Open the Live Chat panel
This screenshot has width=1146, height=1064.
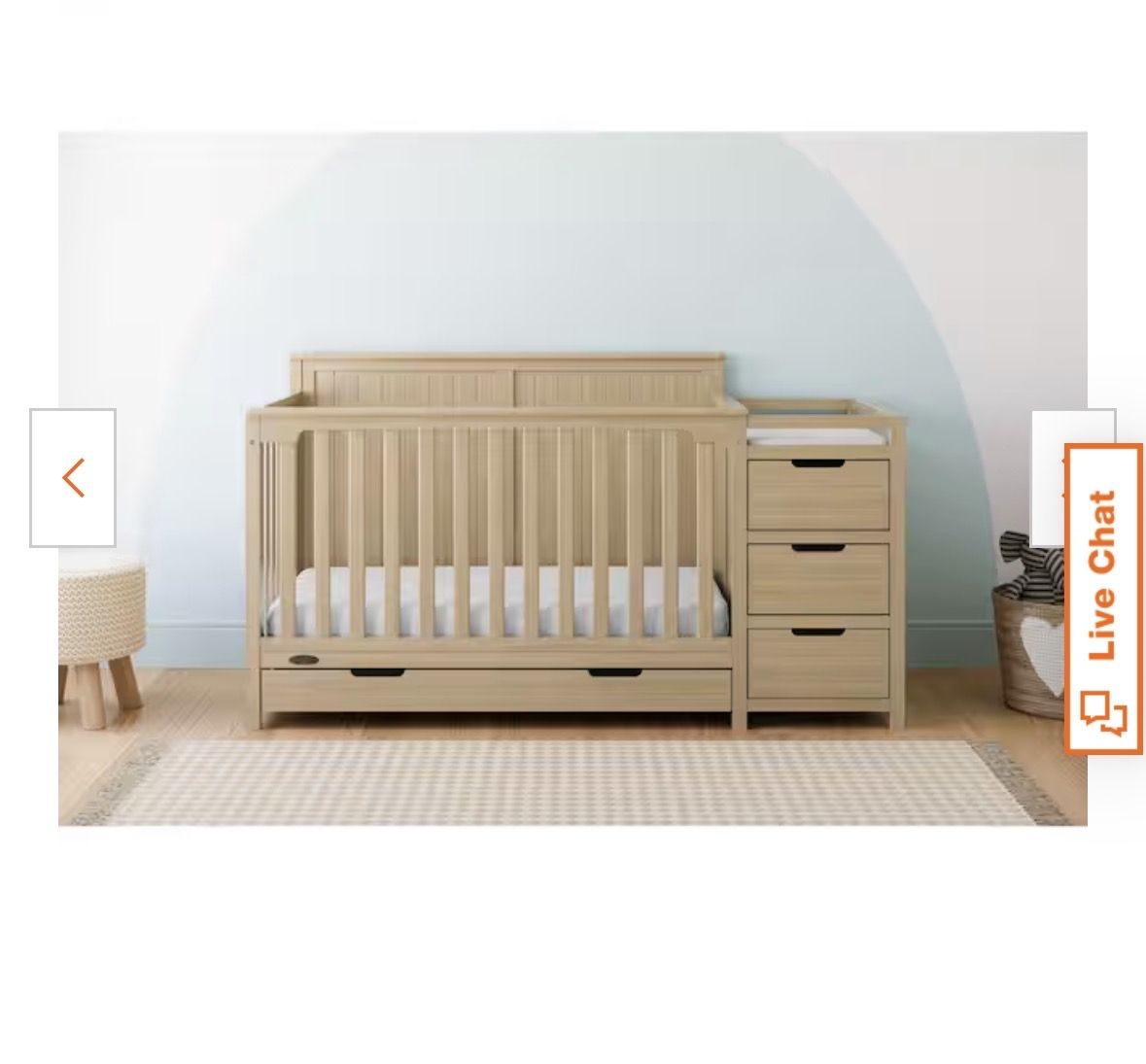(x=1103, y=598)
